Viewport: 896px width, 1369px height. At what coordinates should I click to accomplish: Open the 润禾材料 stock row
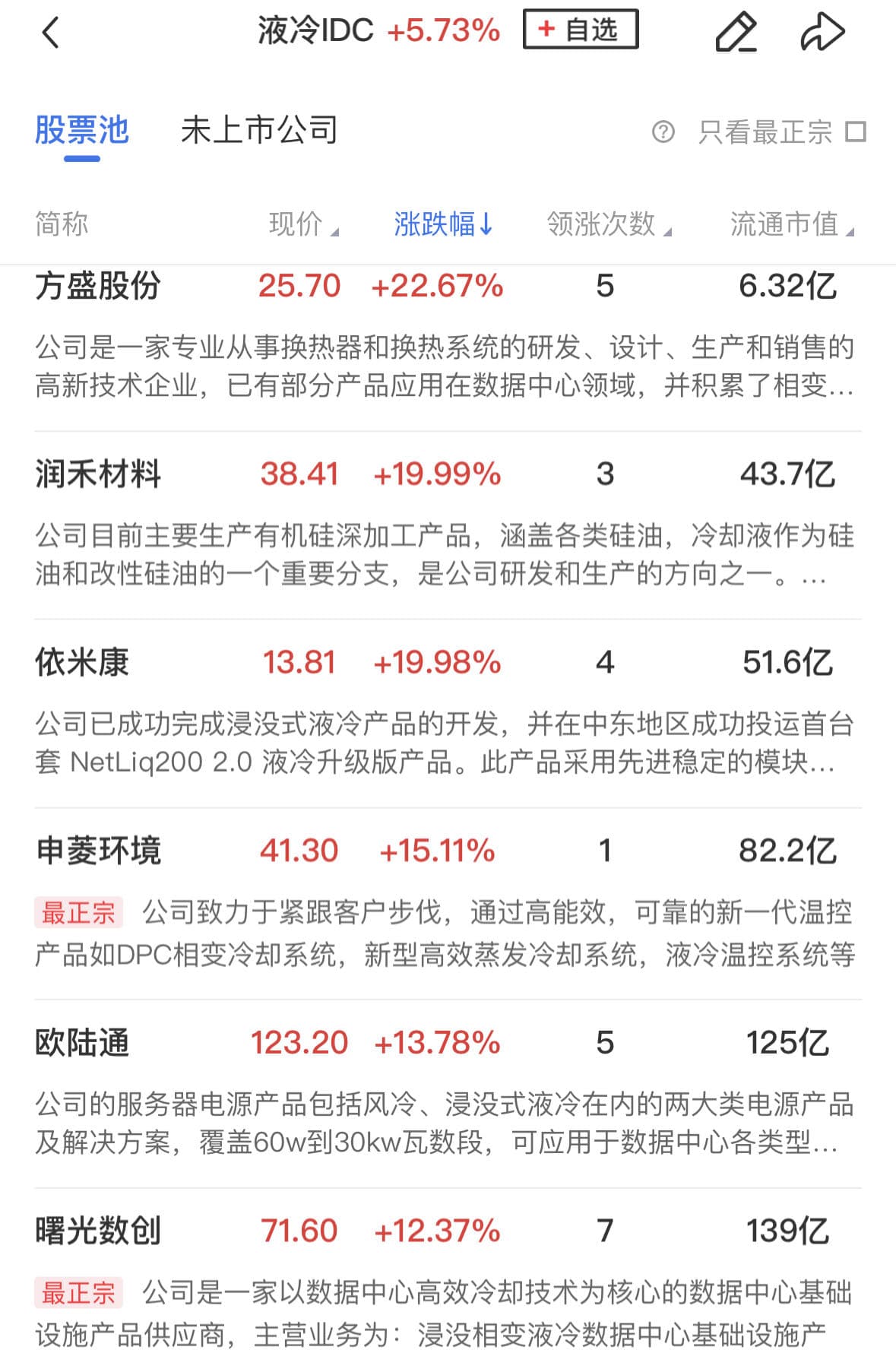pyautogui.click(x=99, y=474)
